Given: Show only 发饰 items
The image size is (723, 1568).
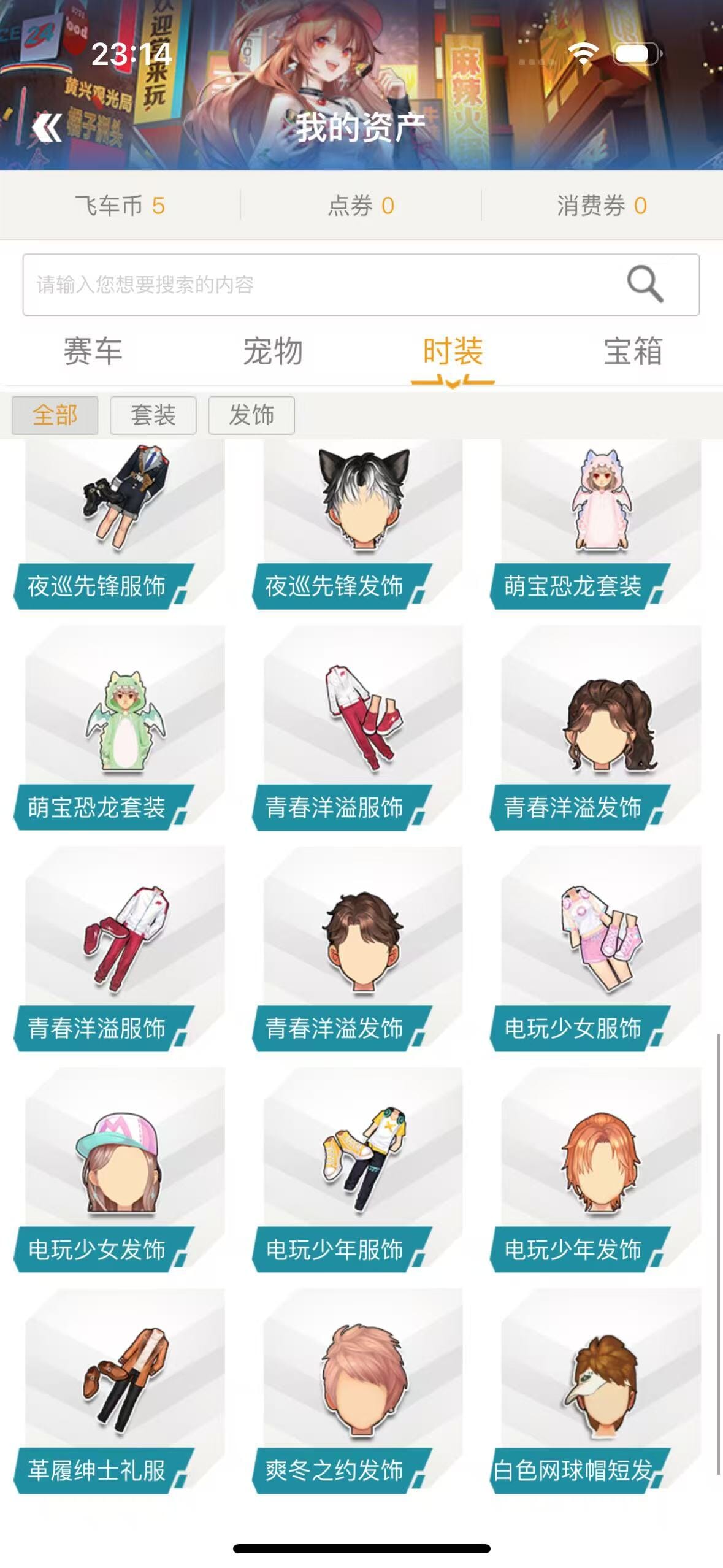Looking at the screenshot, I should tap(251, 415).
